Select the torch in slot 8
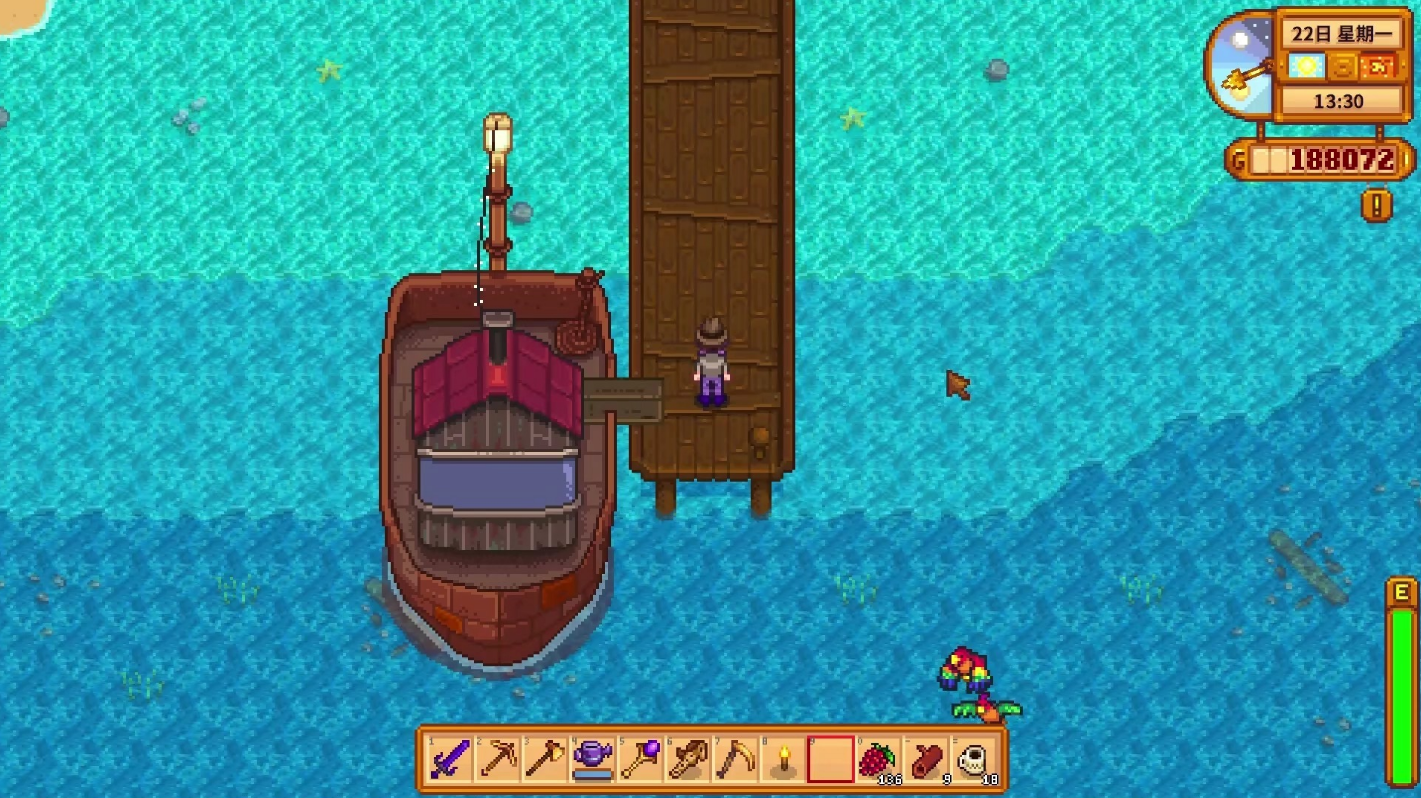This screenshot has width=1421, height=798. [784, 760]
